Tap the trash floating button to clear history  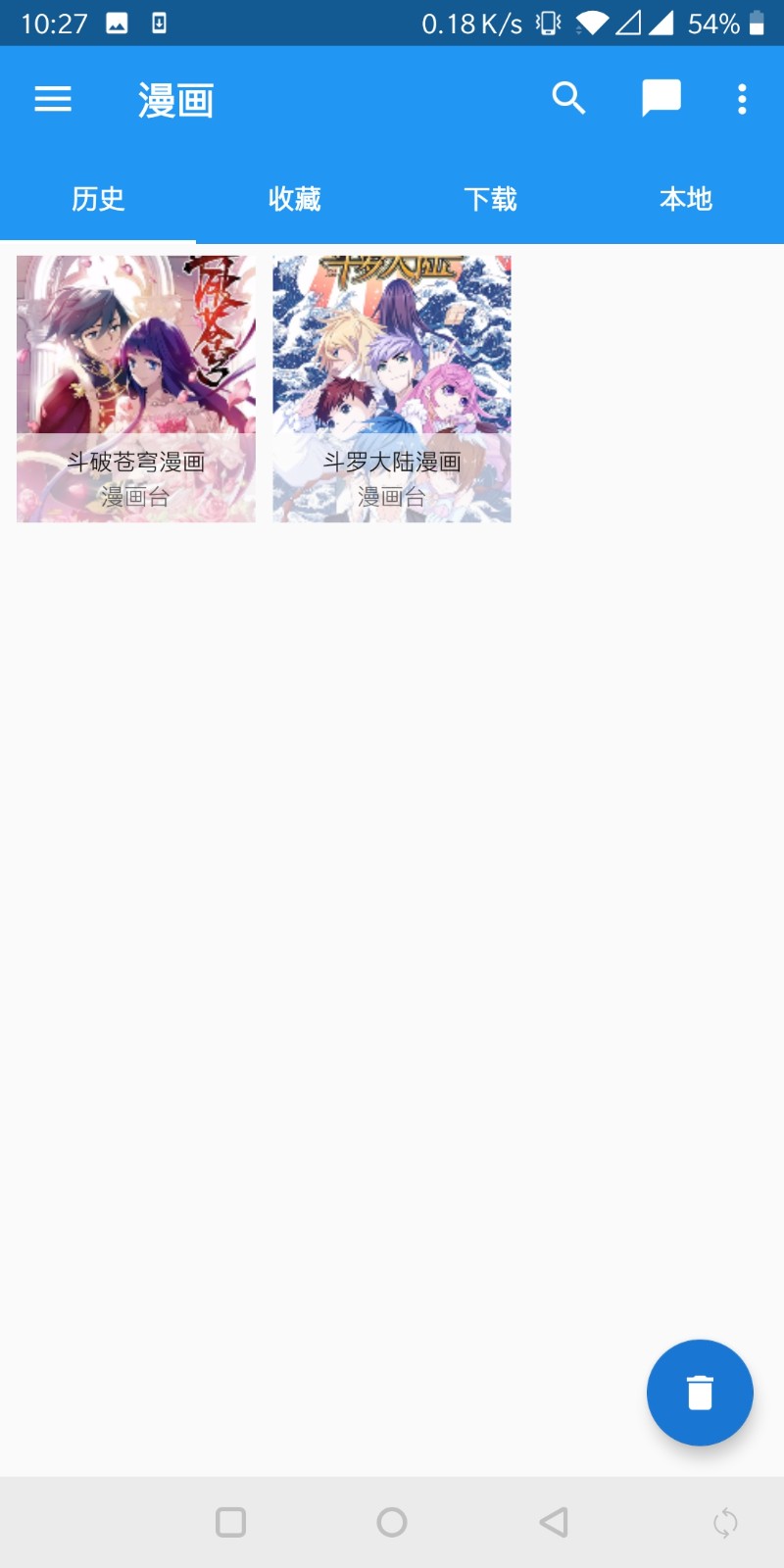point(700,1393)
